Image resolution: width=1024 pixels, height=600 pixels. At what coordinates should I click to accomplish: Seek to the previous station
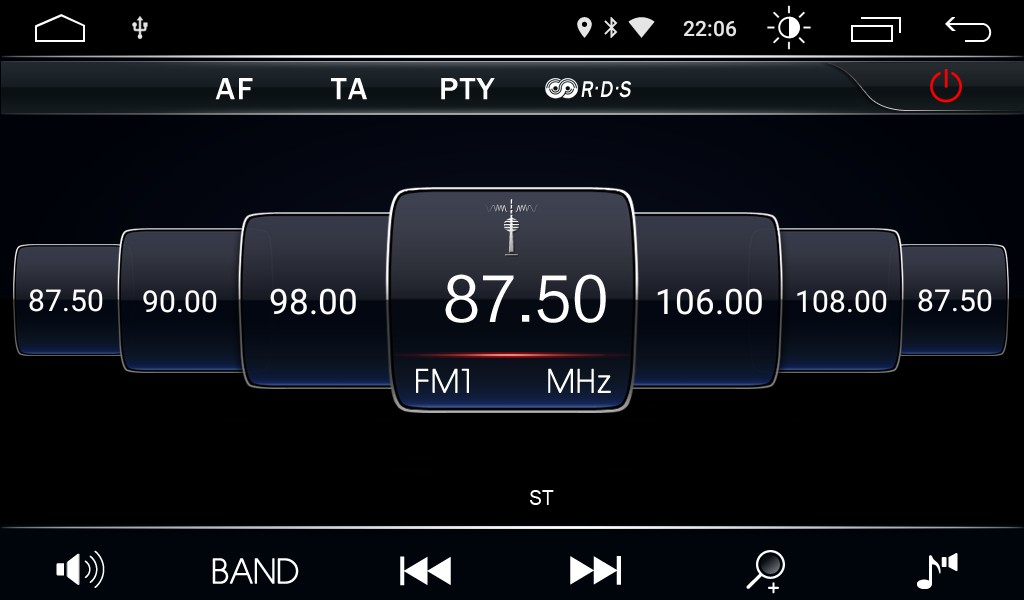pos(425,570)
